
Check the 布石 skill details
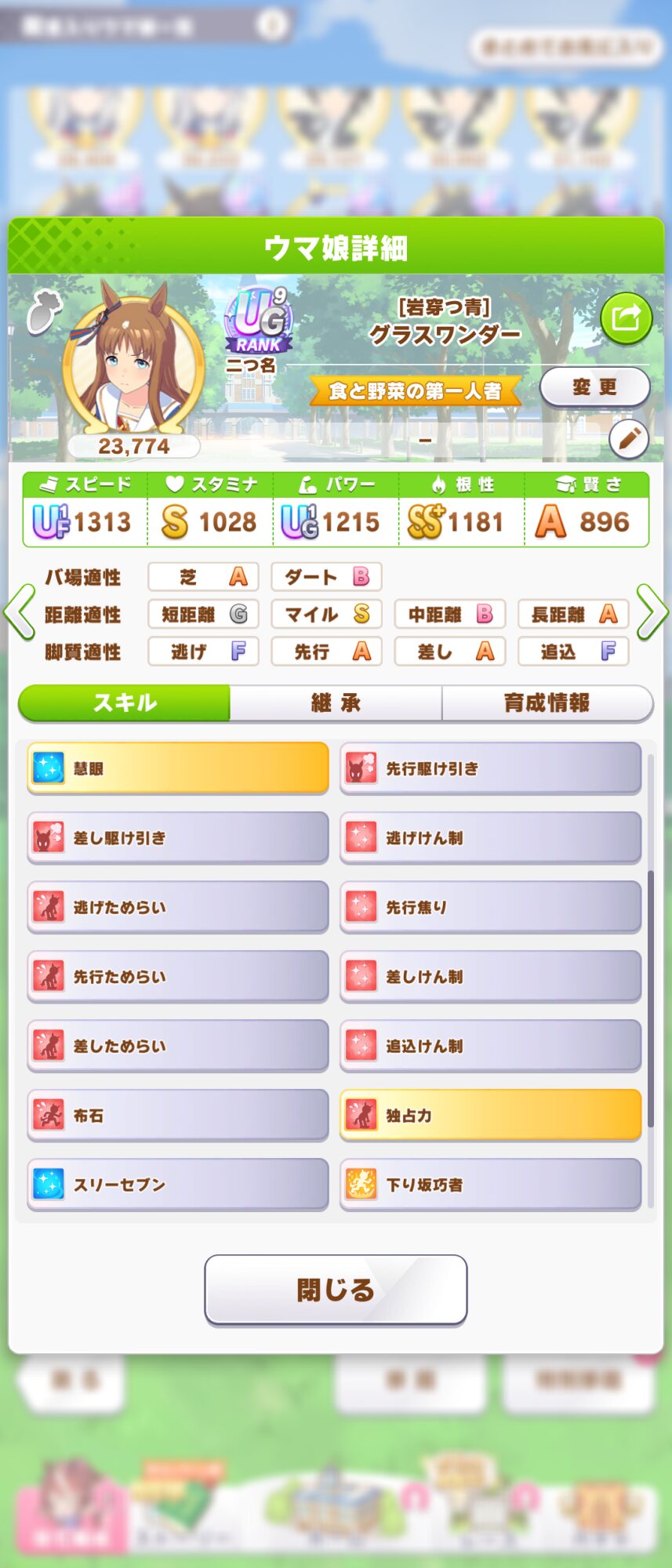pyautogui.click(x=178, y=1115)
